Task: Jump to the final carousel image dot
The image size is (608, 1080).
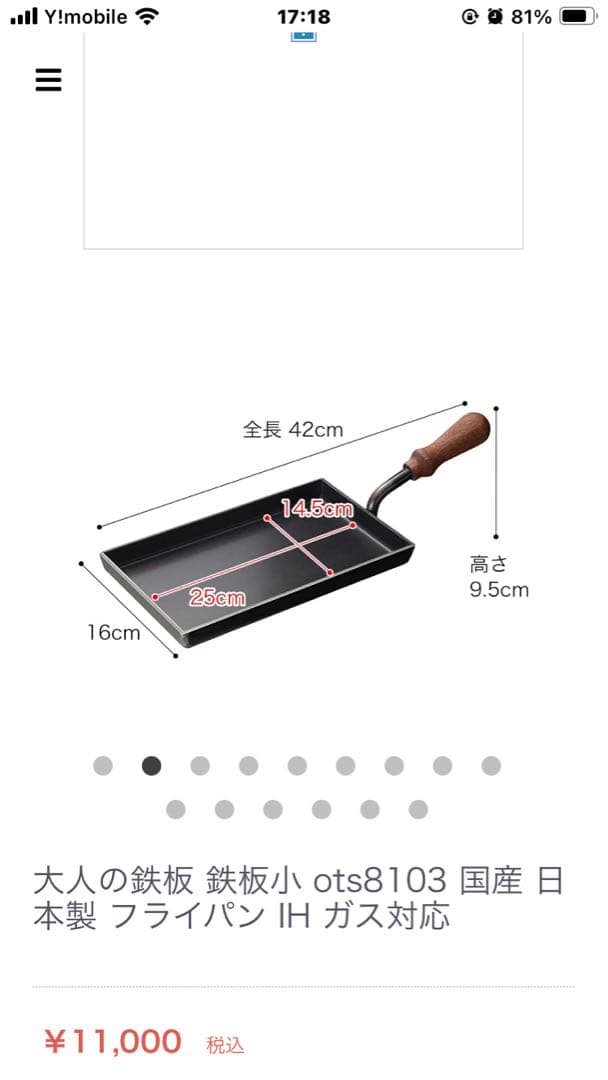Action: [x=418, y=809]
